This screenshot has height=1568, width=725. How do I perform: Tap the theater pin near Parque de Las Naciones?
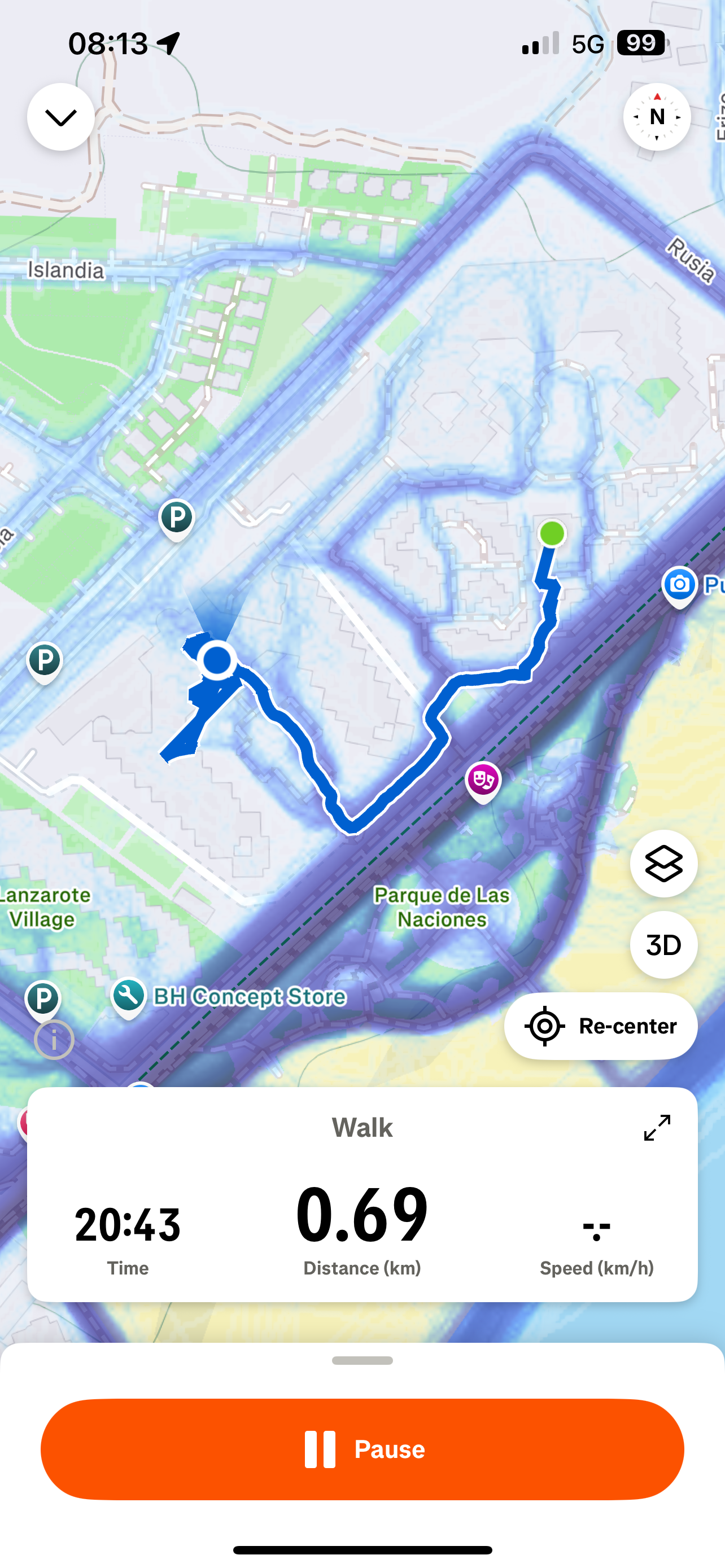[483, 781]
